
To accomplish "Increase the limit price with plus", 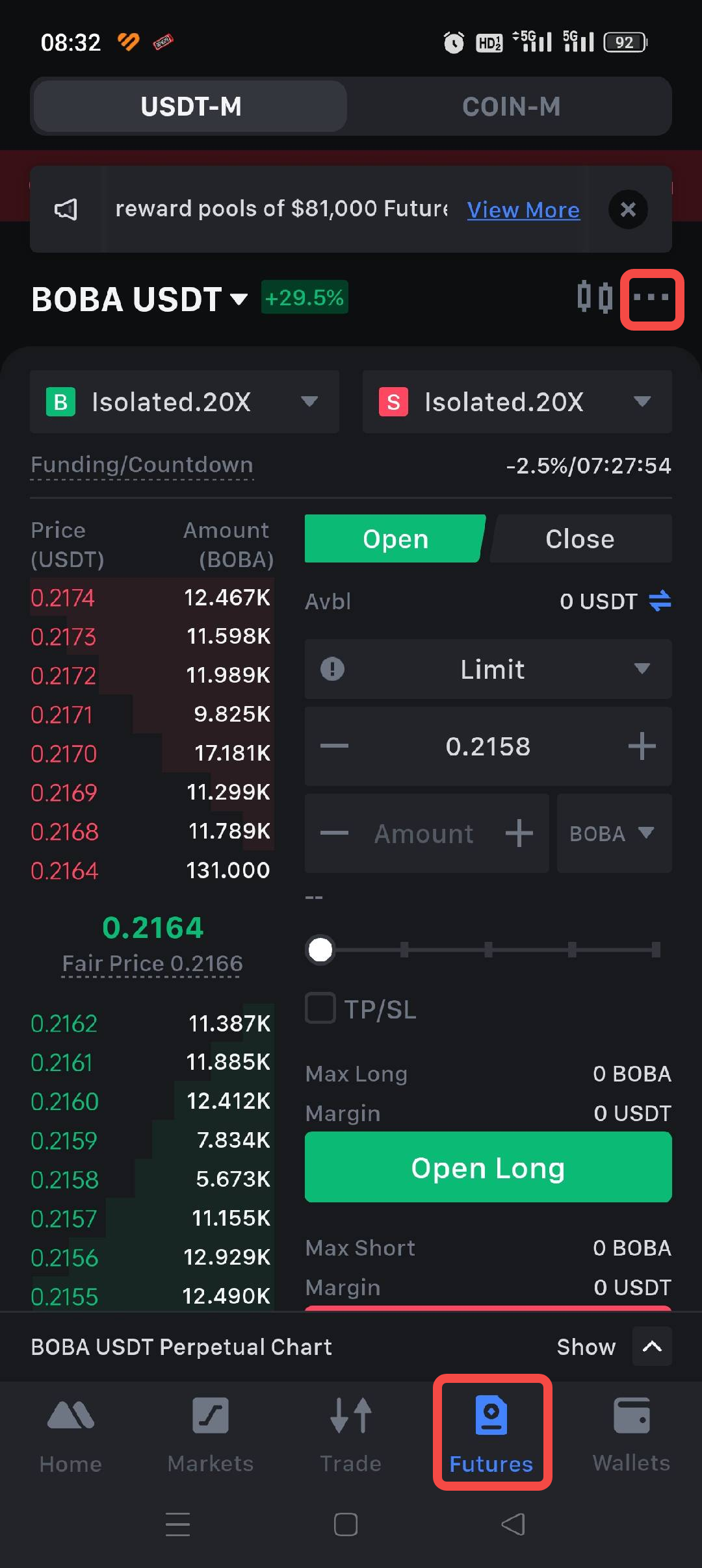I will click(642, 746).
